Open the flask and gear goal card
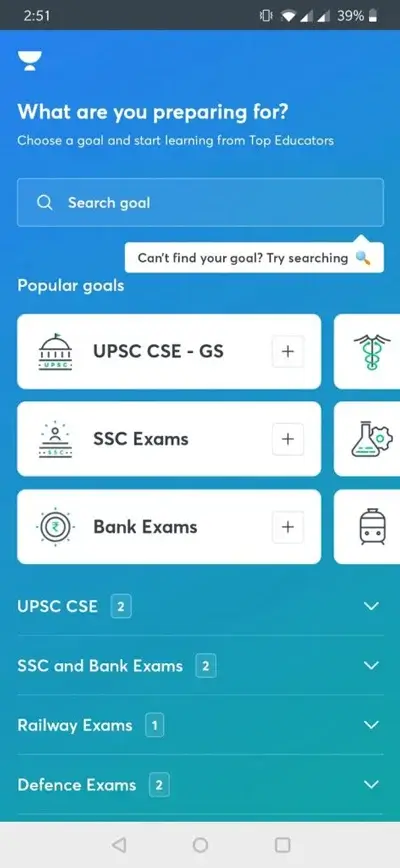This screenshot has height=868, width=400. click(367, 439)
